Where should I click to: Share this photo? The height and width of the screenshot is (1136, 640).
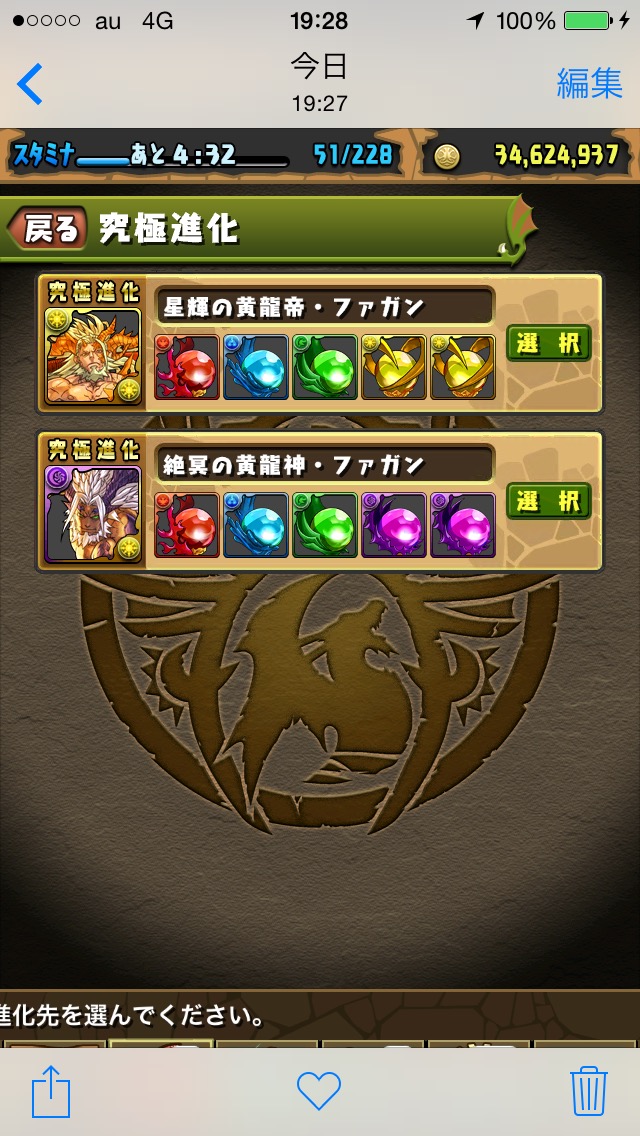[51, 1091]
